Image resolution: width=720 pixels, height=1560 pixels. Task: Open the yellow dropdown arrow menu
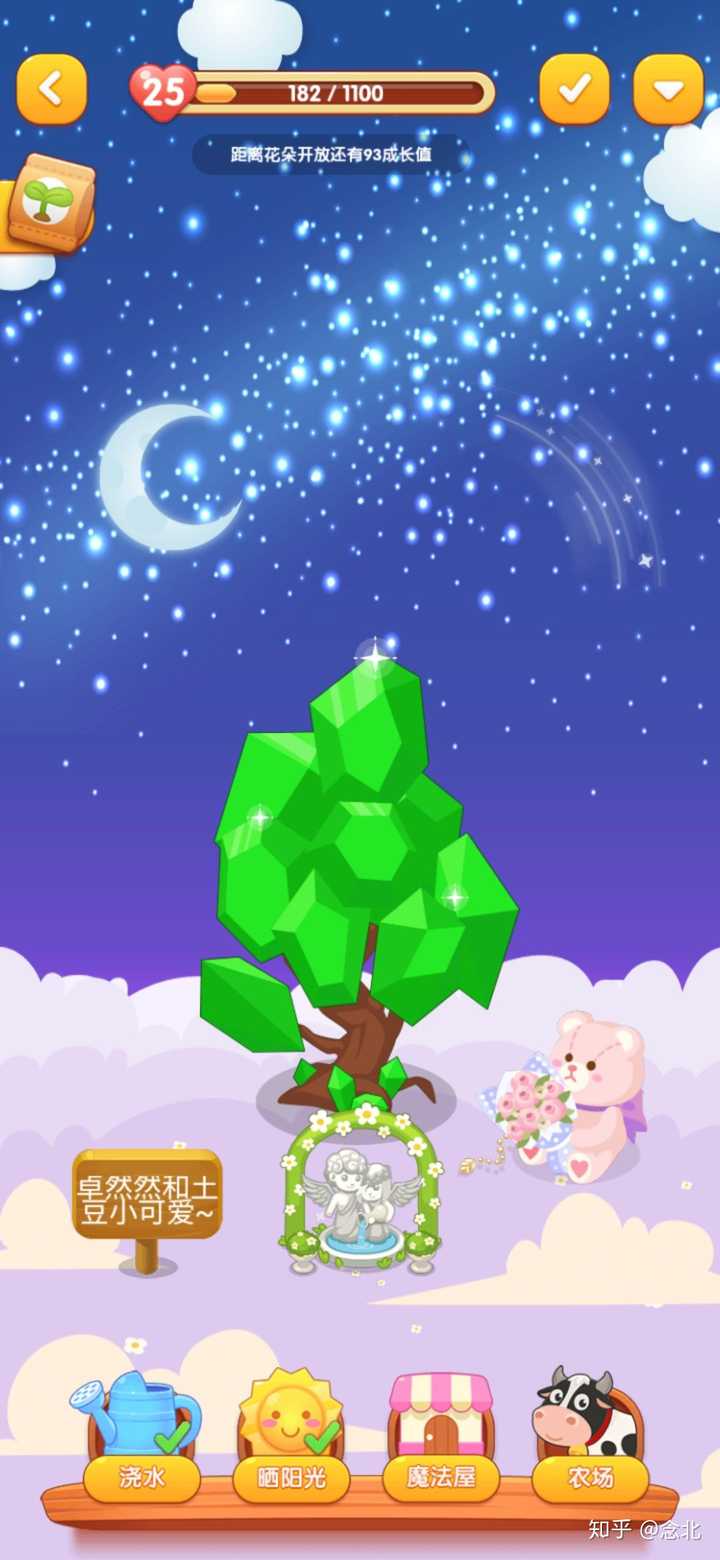click(x=668, y=89)
